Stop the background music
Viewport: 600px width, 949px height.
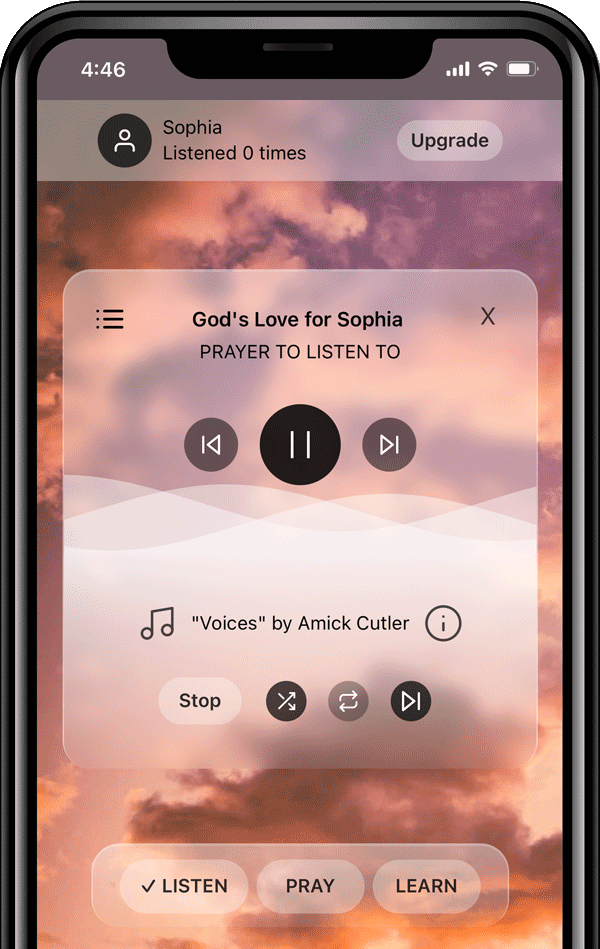click(x=200, y=701)
